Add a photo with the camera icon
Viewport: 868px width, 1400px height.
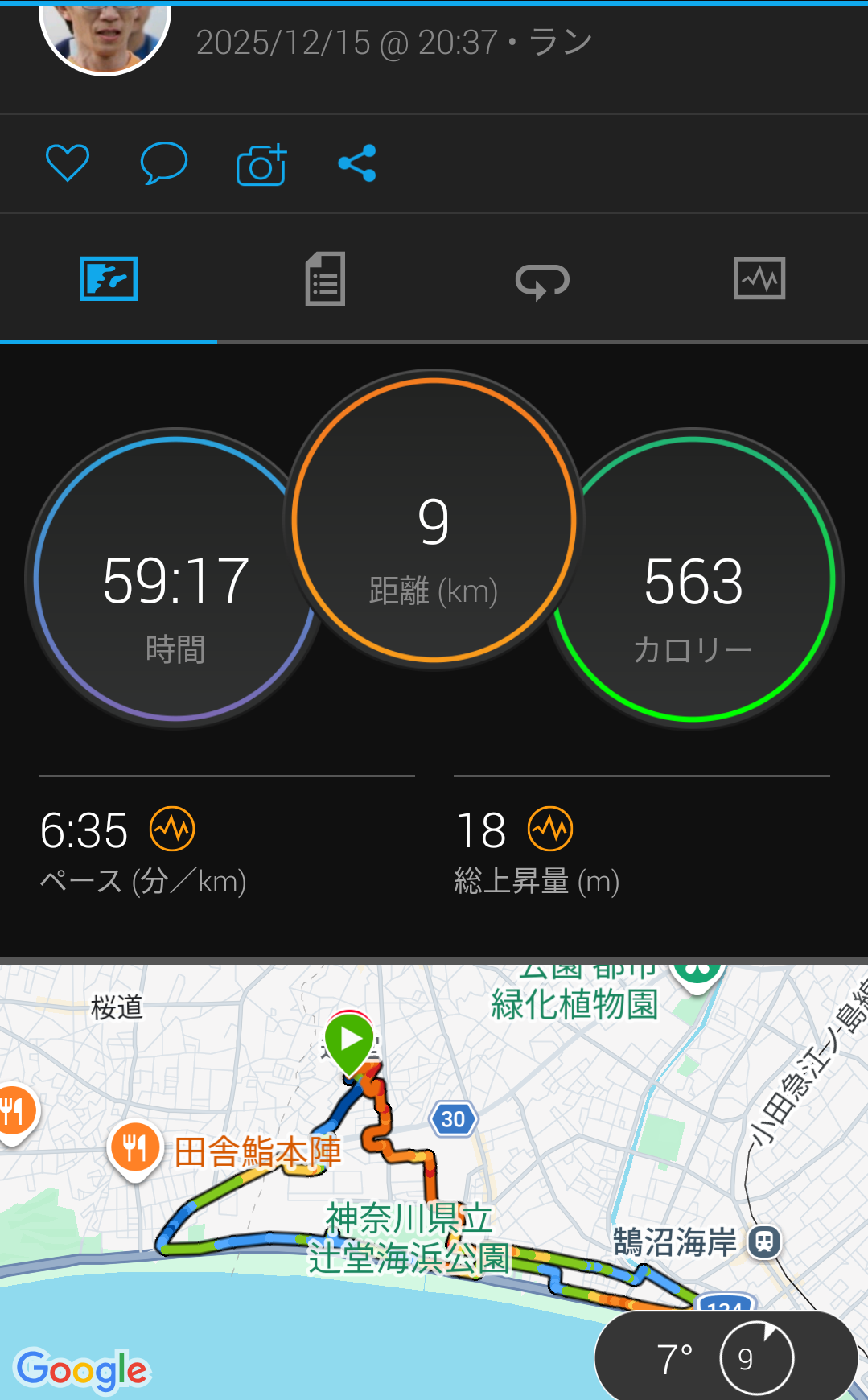(261, 165)
